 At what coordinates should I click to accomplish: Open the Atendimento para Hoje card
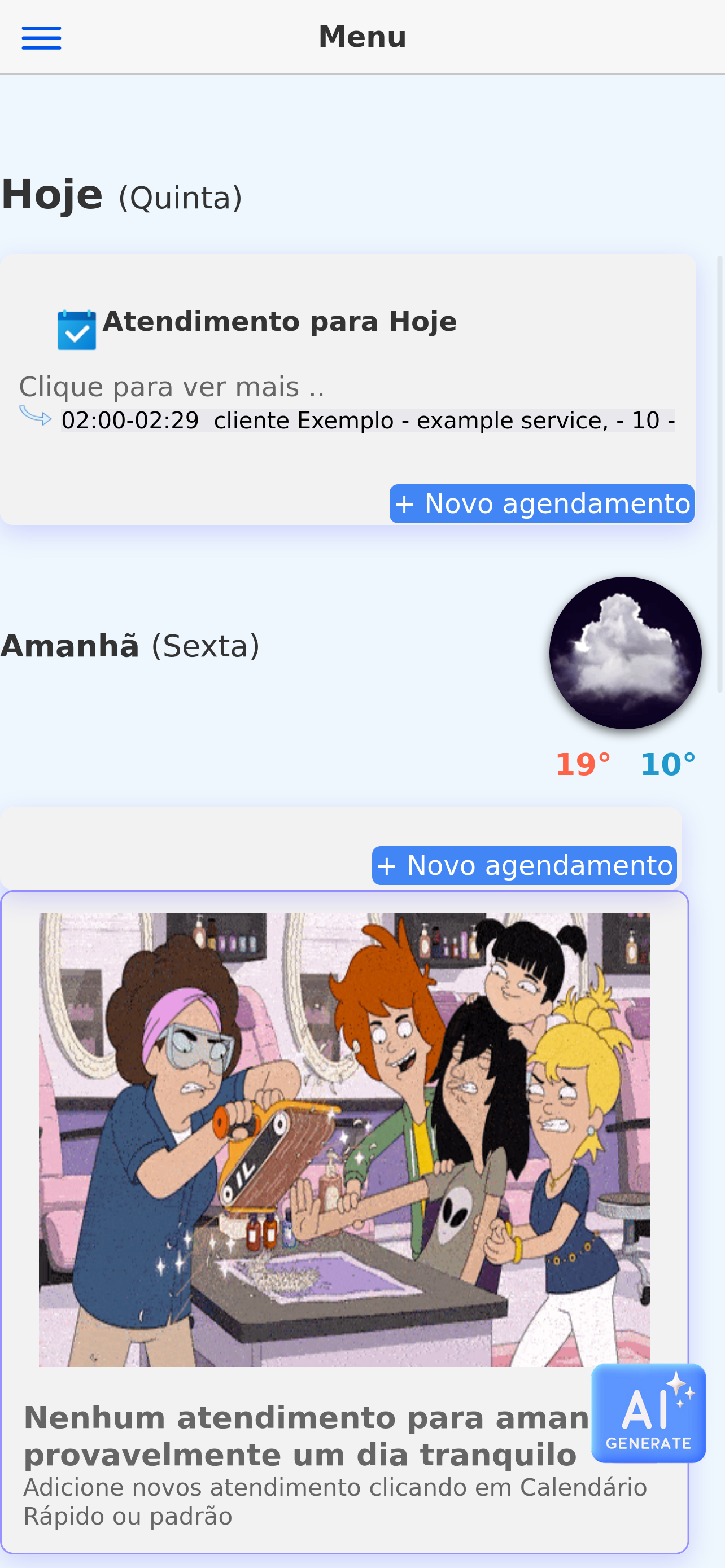[279, 321]
